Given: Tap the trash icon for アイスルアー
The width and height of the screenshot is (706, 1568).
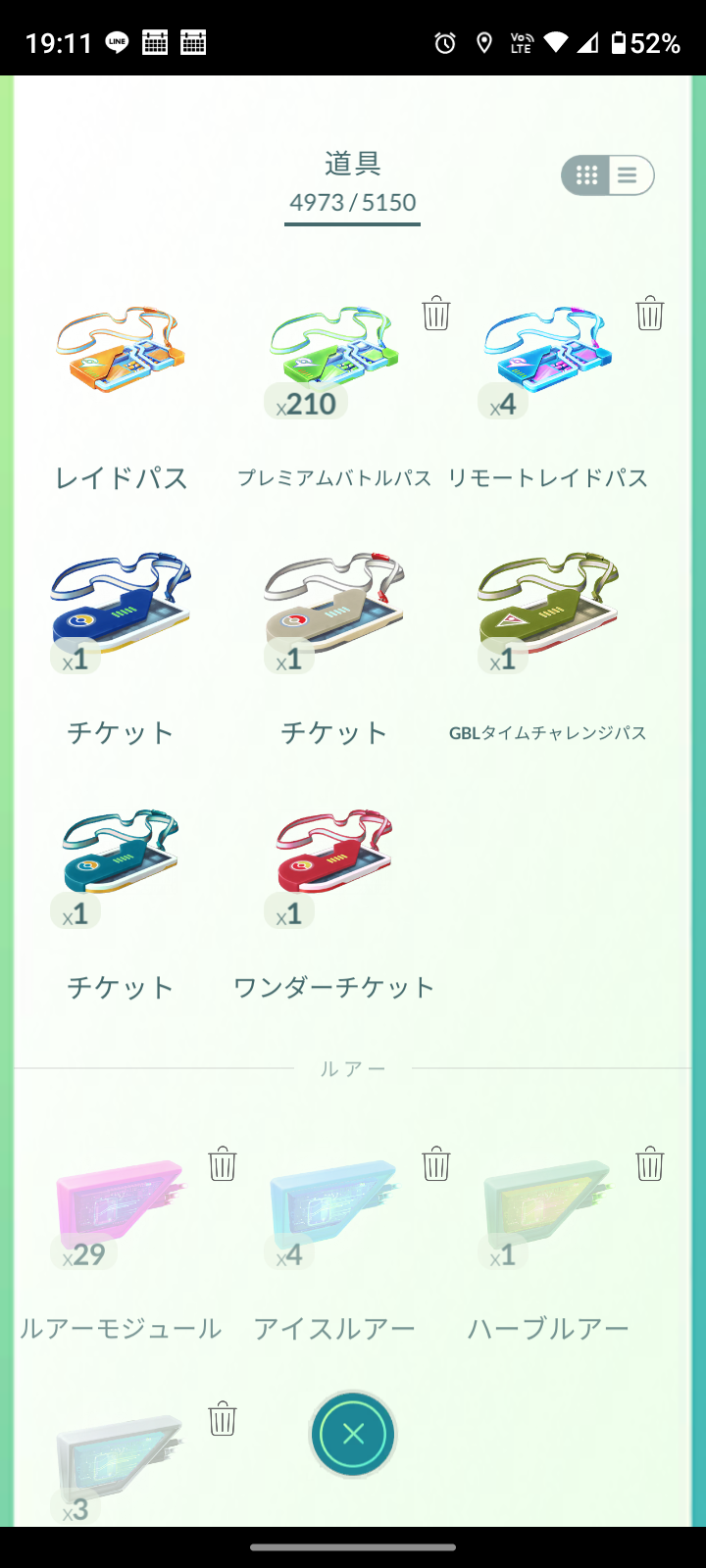Looking at the screenshot, I should (436, 1164).
